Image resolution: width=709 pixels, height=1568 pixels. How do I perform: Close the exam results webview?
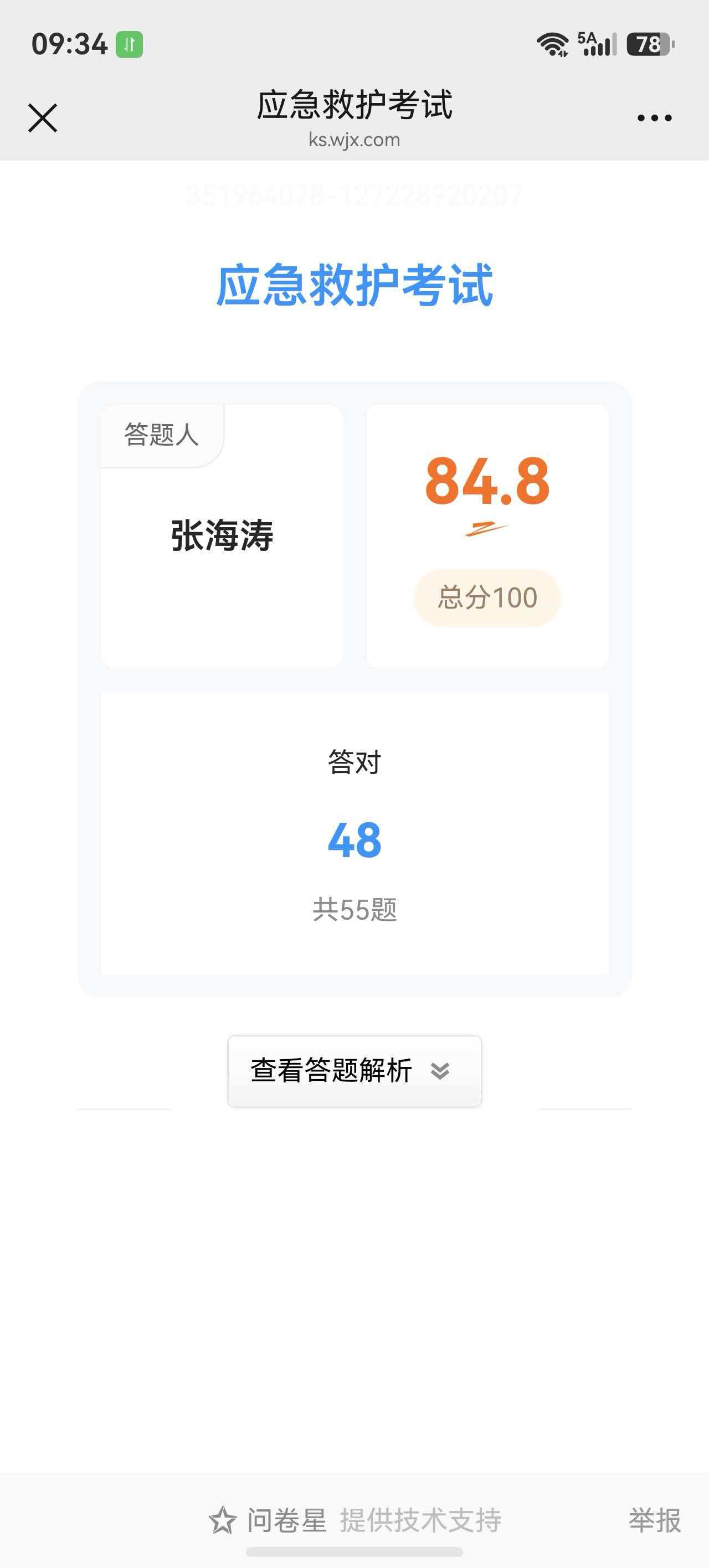click(43, 117)
